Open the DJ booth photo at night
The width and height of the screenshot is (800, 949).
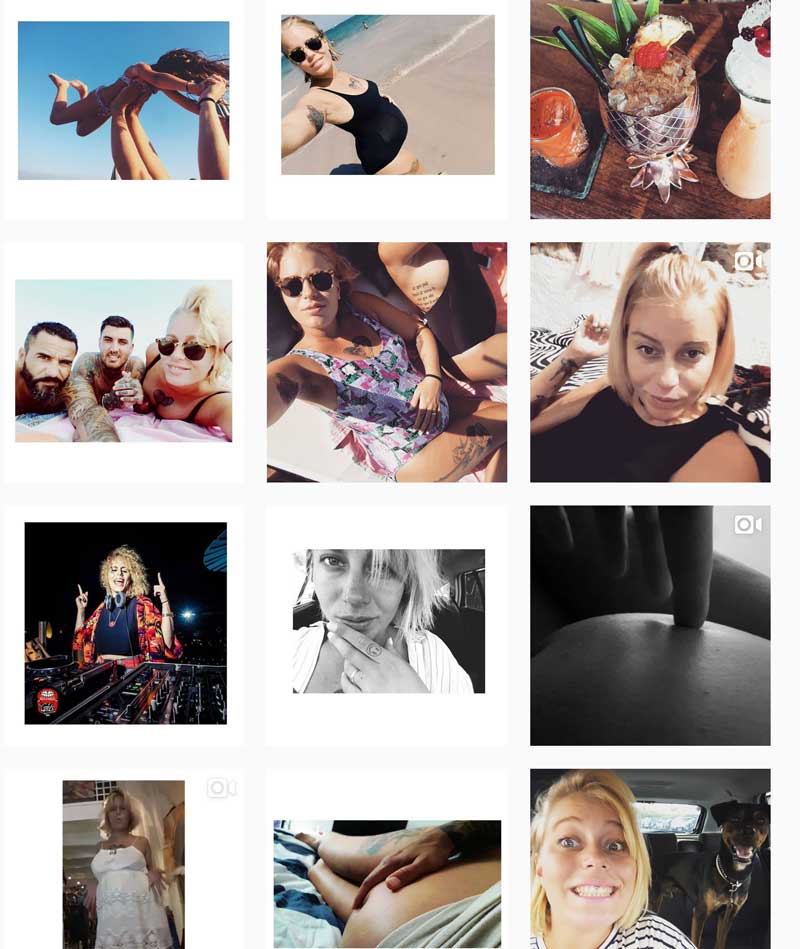125,623
